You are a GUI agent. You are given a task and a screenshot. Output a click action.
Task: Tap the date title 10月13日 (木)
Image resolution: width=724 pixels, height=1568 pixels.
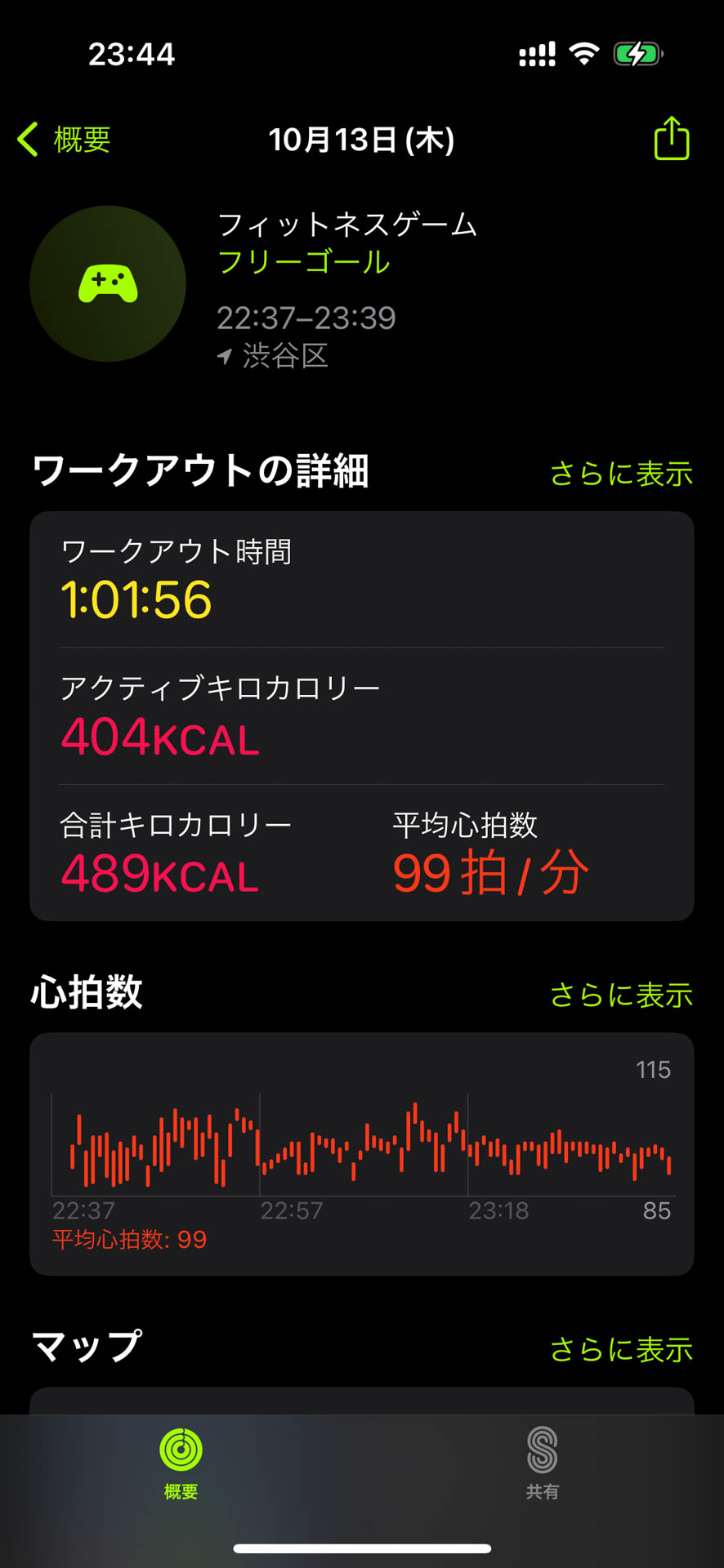(362, 139)
